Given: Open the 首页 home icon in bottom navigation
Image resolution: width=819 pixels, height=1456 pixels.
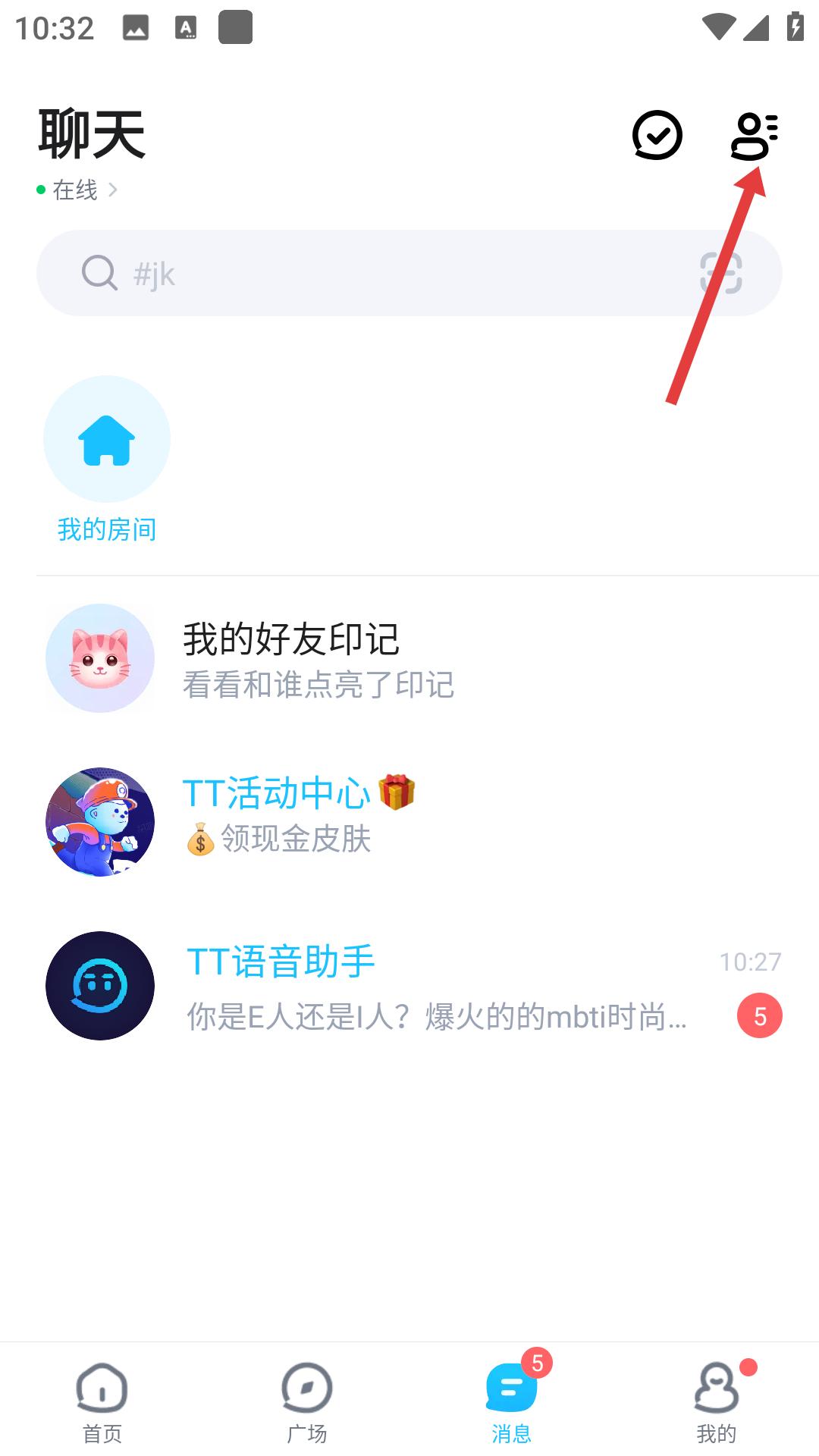Looking at the screenshot, I should tap(101, 1389).
